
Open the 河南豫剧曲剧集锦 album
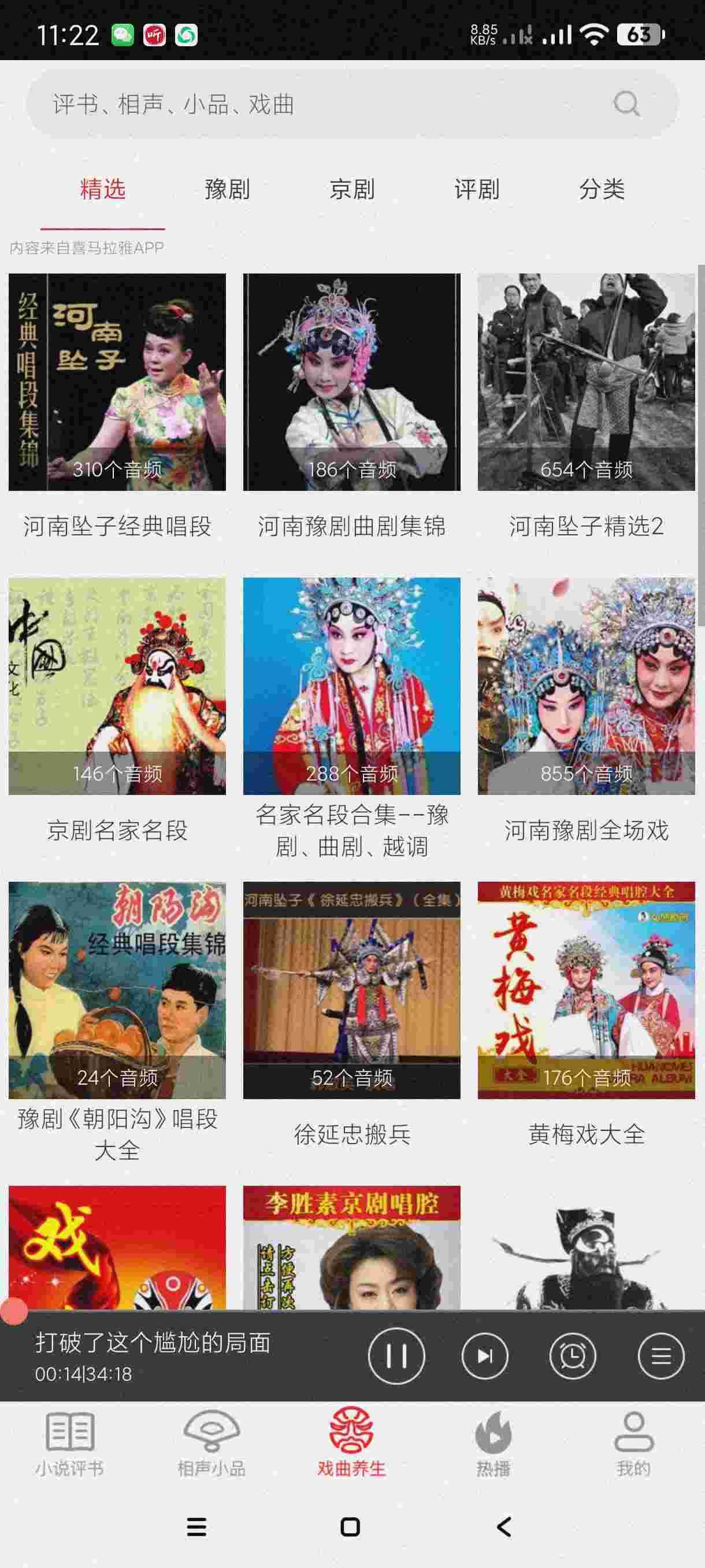point(351,382)
